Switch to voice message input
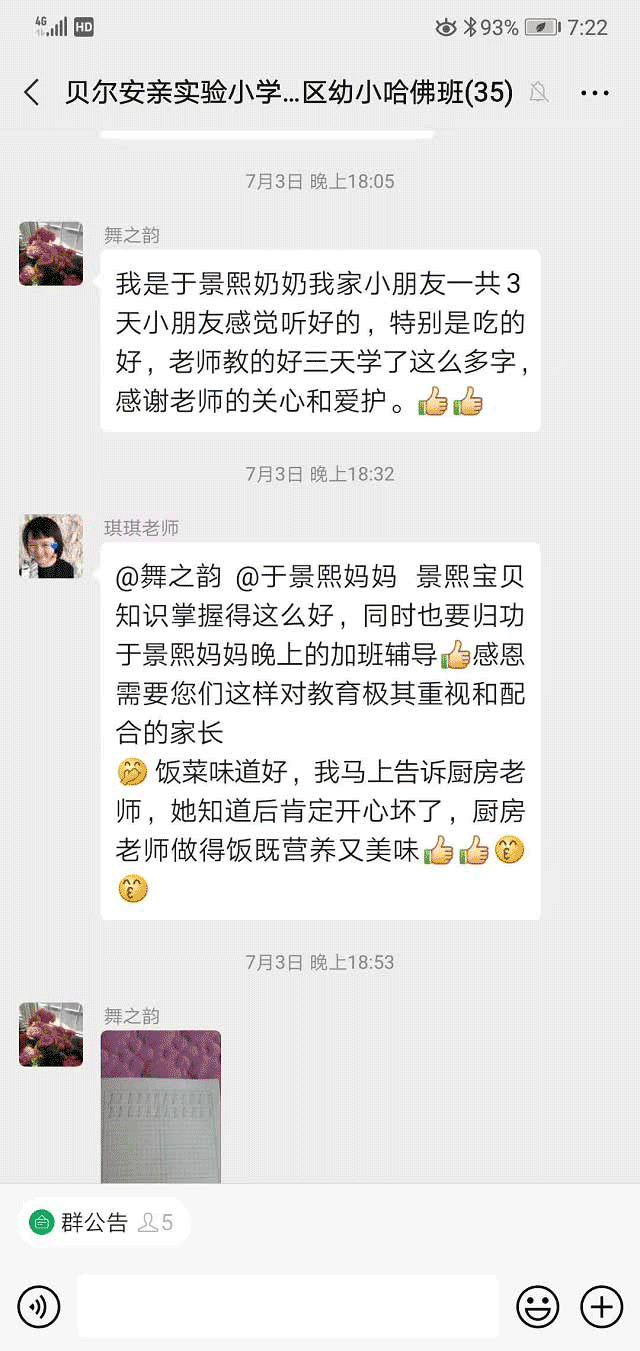Viewport: 640px width, 1351px height. (x=39, y=1306)
